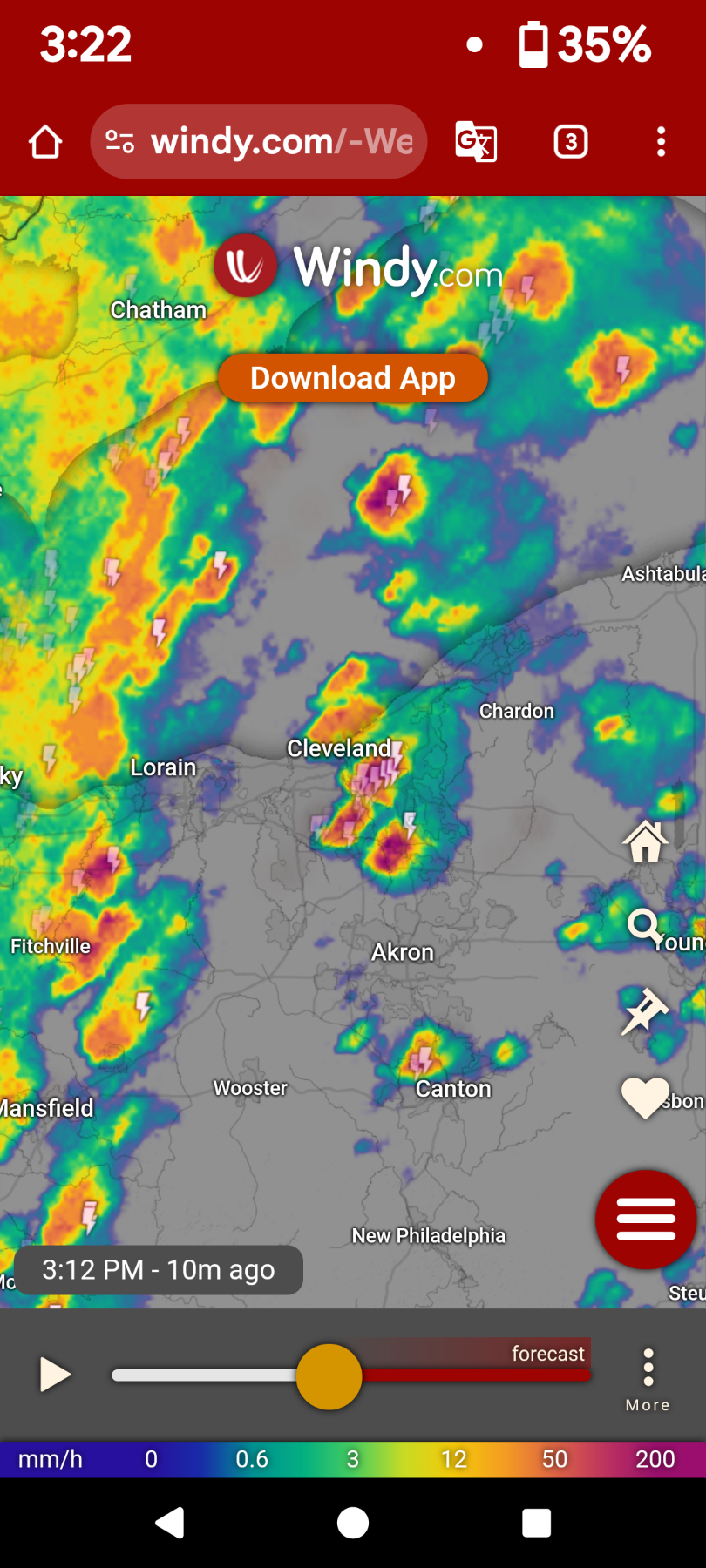The width and height of the screenshot is (706, 1568).
Task: Search for a location
Action: [645, 929]
